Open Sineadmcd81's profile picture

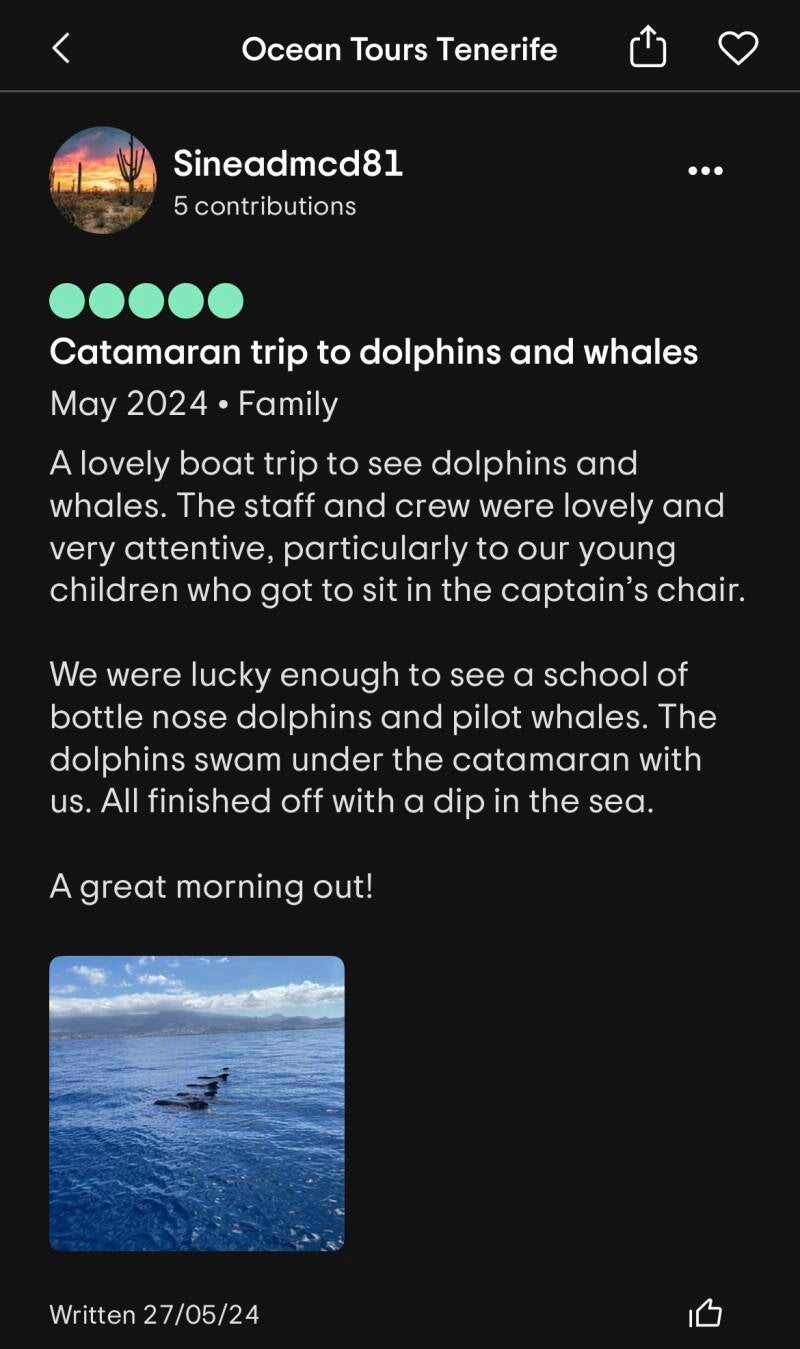(103, 180)
